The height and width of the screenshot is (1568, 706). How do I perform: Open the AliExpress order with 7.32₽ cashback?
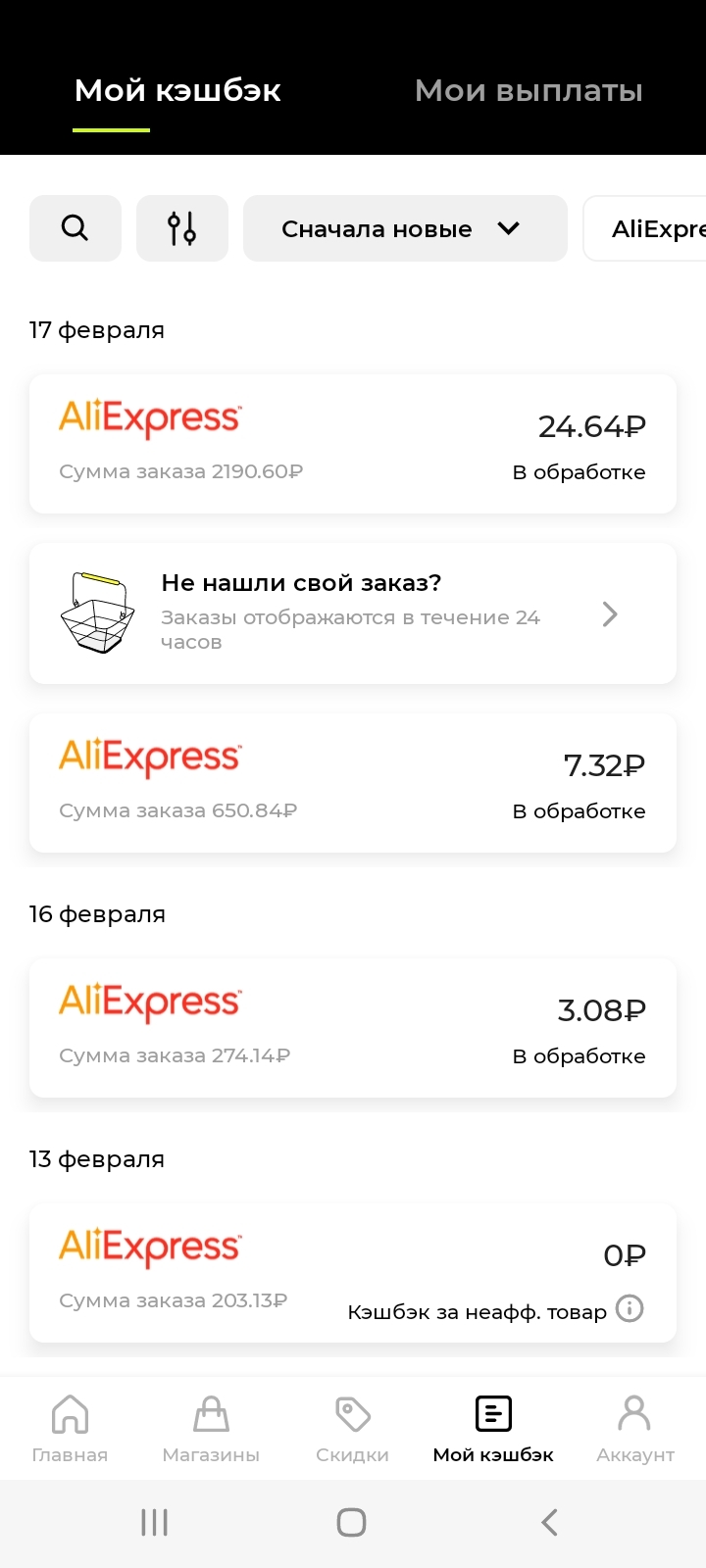353,783
